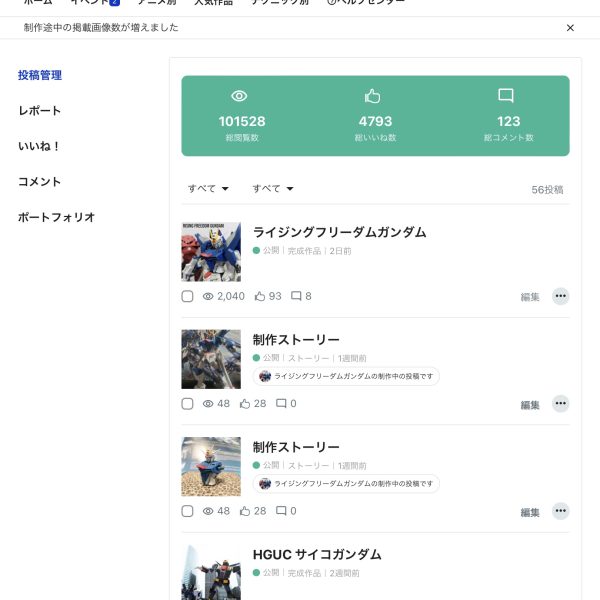Dismiss the 制作途中の掲載画像数が増えました banner

570,28
